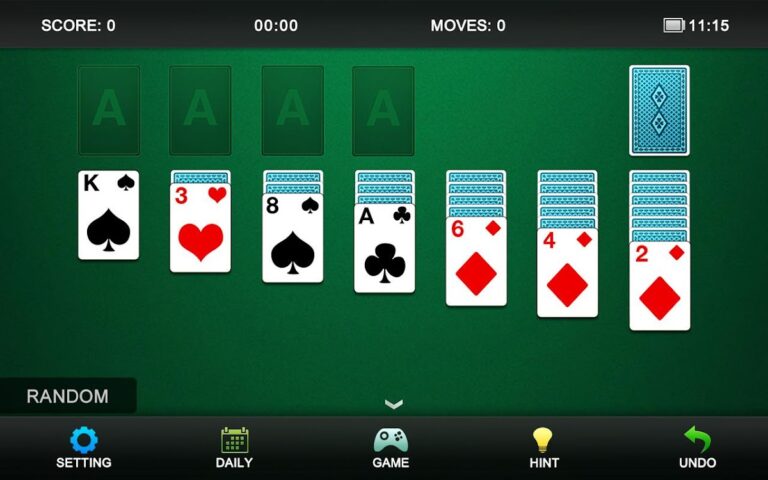Open the Game menu
This screenshot has width=768, height=480.
tap(391, 448)
